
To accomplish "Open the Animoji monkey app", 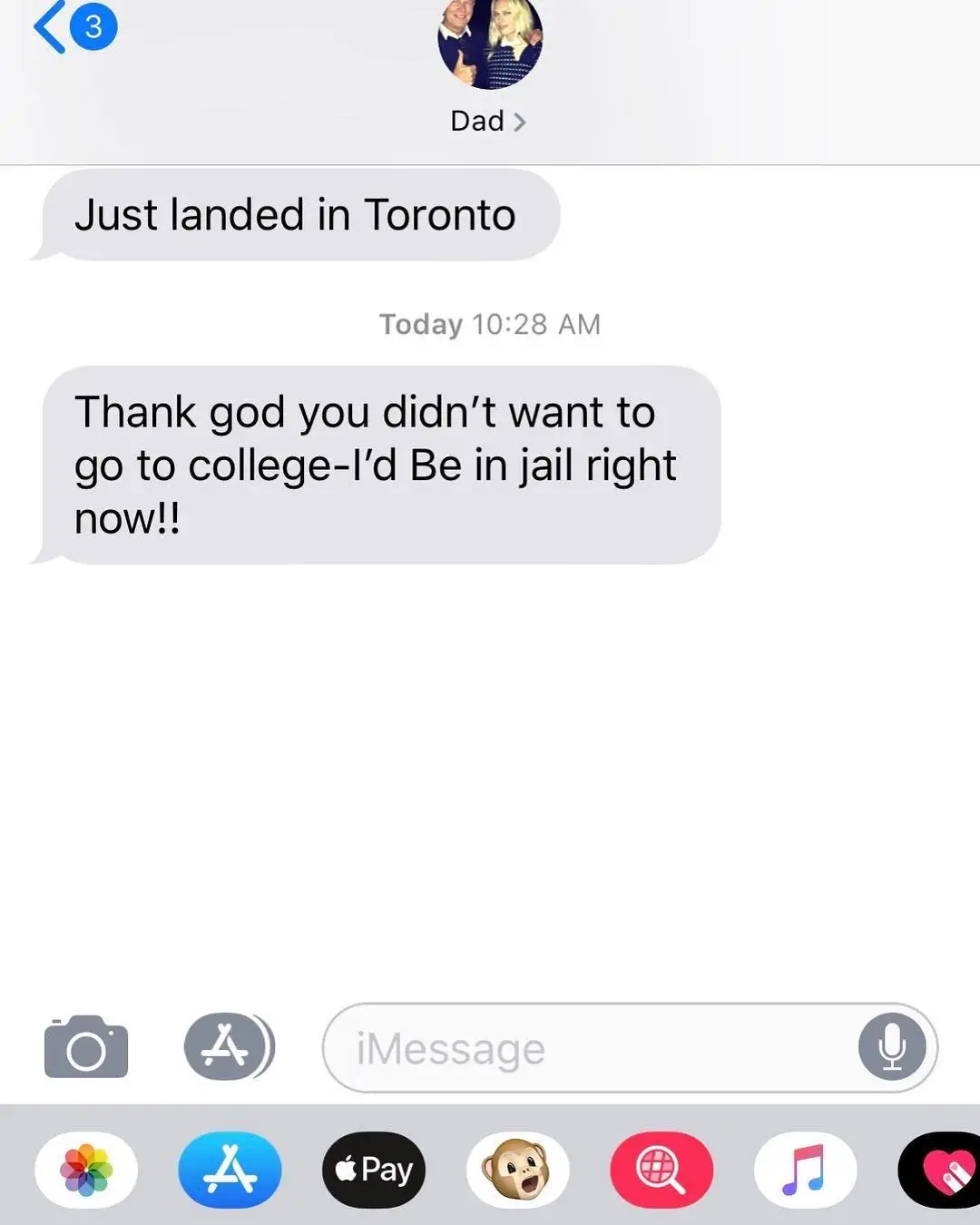I will (517, 1170).
